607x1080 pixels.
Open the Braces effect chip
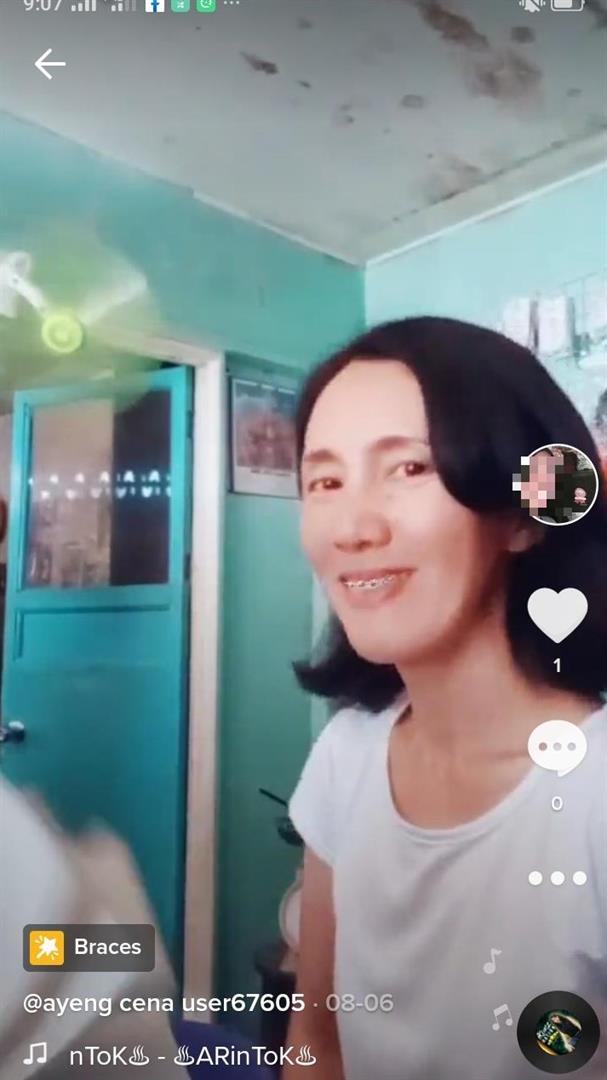(x=89, y=947)
